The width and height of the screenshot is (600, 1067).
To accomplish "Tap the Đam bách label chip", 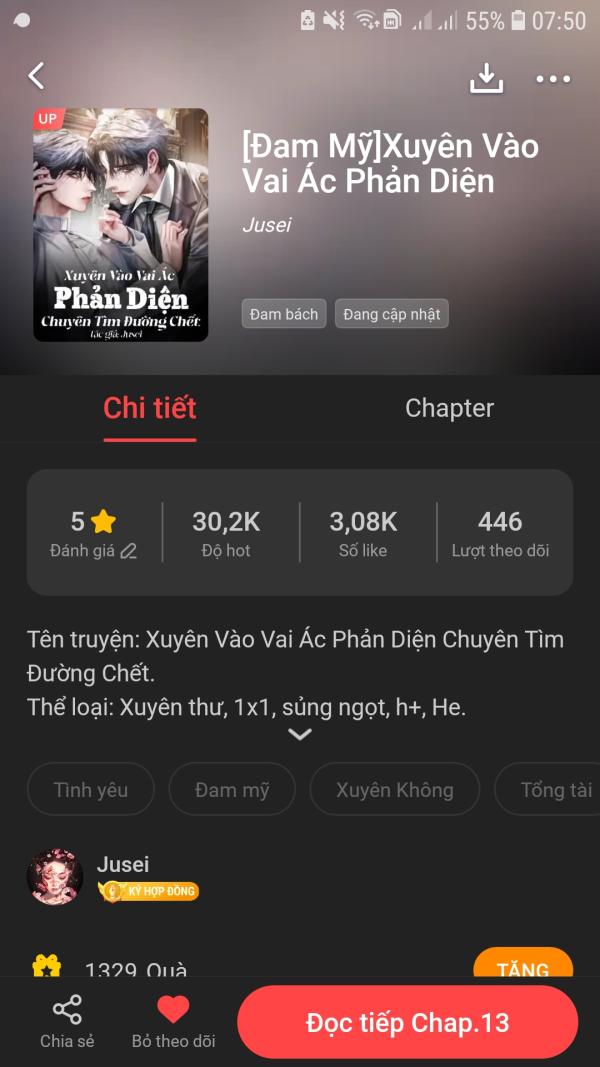I will click(x=284, y=314).
